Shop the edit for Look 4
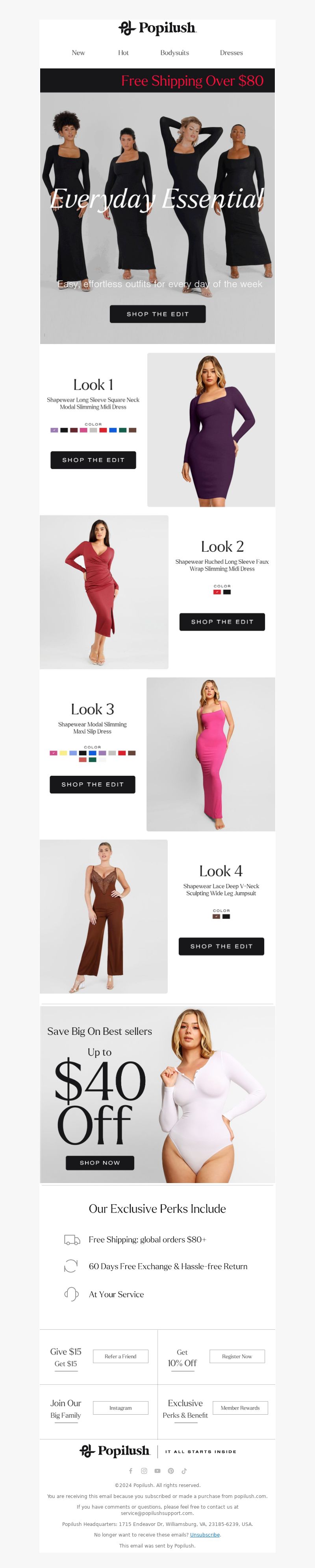Image resolution: width=315 pixels, height=1568 pixels. click(x=221, y=946)
